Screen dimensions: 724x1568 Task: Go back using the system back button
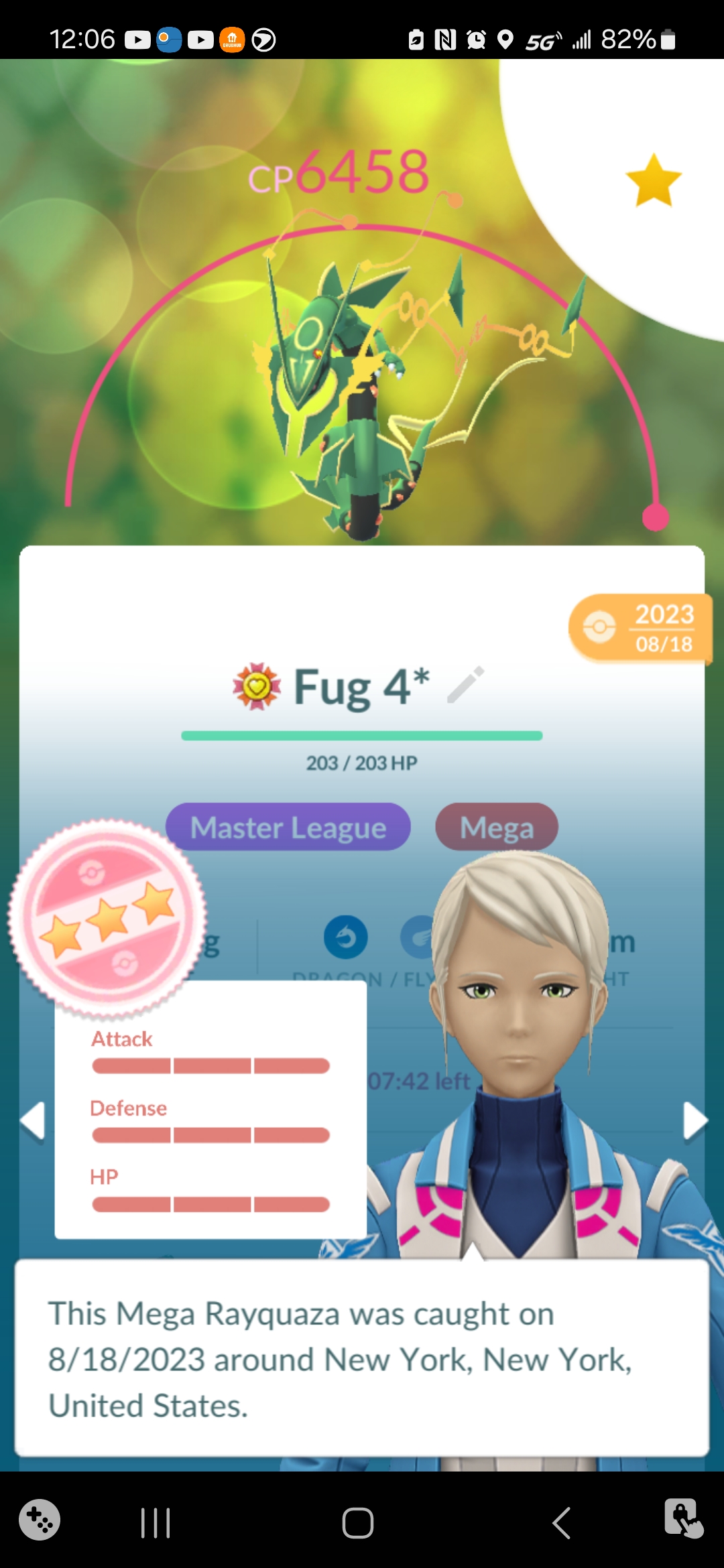[x=562, y=1523]
